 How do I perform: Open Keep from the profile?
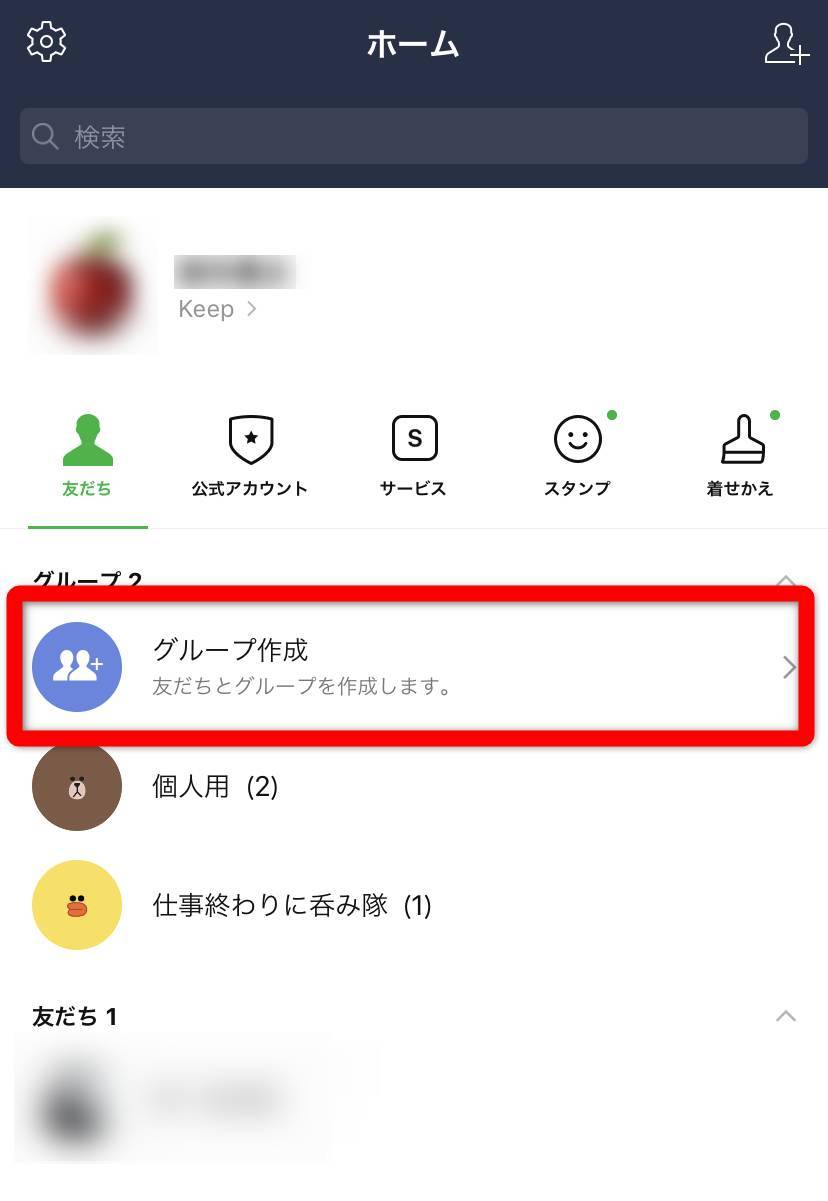point(216,309)
